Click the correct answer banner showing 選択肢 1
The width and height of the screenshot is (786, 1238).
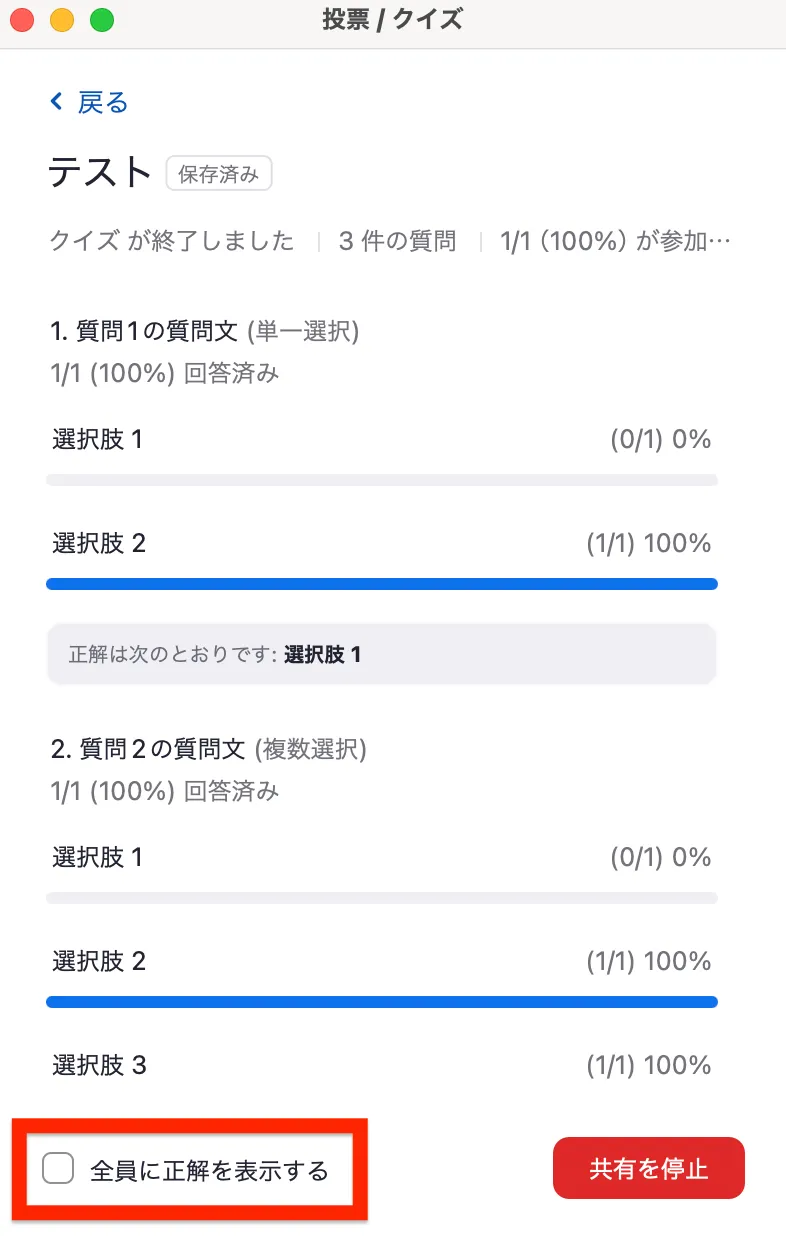coord(380,654)
